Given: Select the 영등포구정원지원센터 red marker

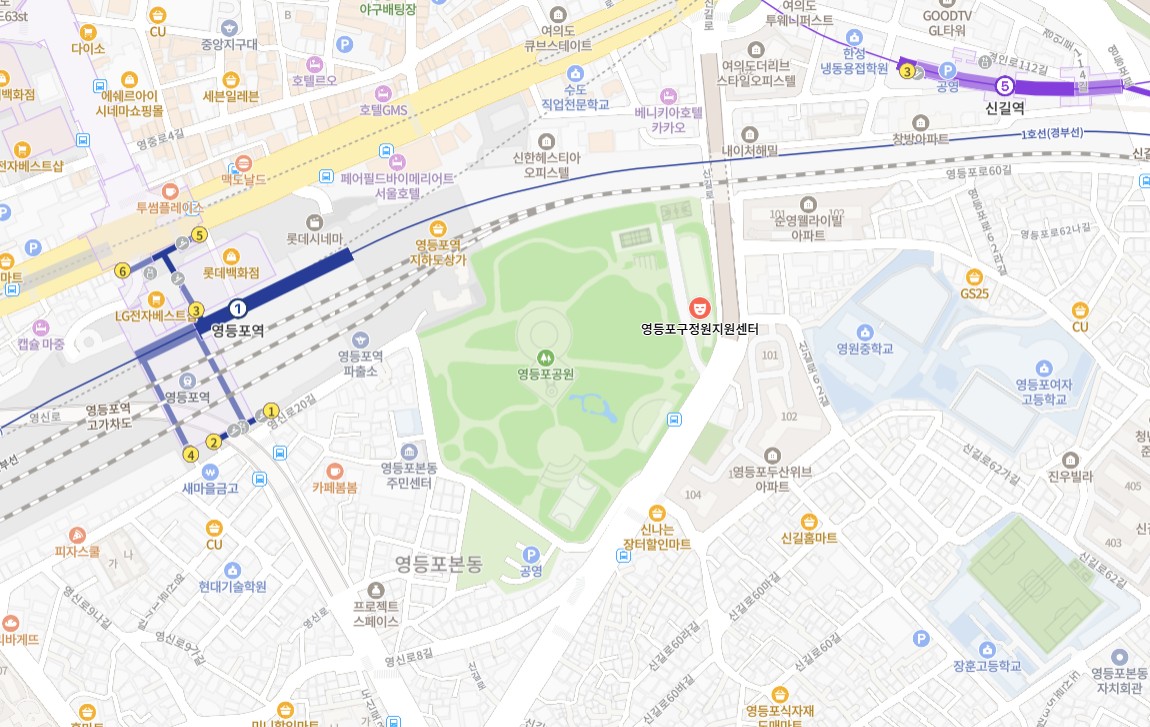Looking at the screenshot, I should pos(700,306).
